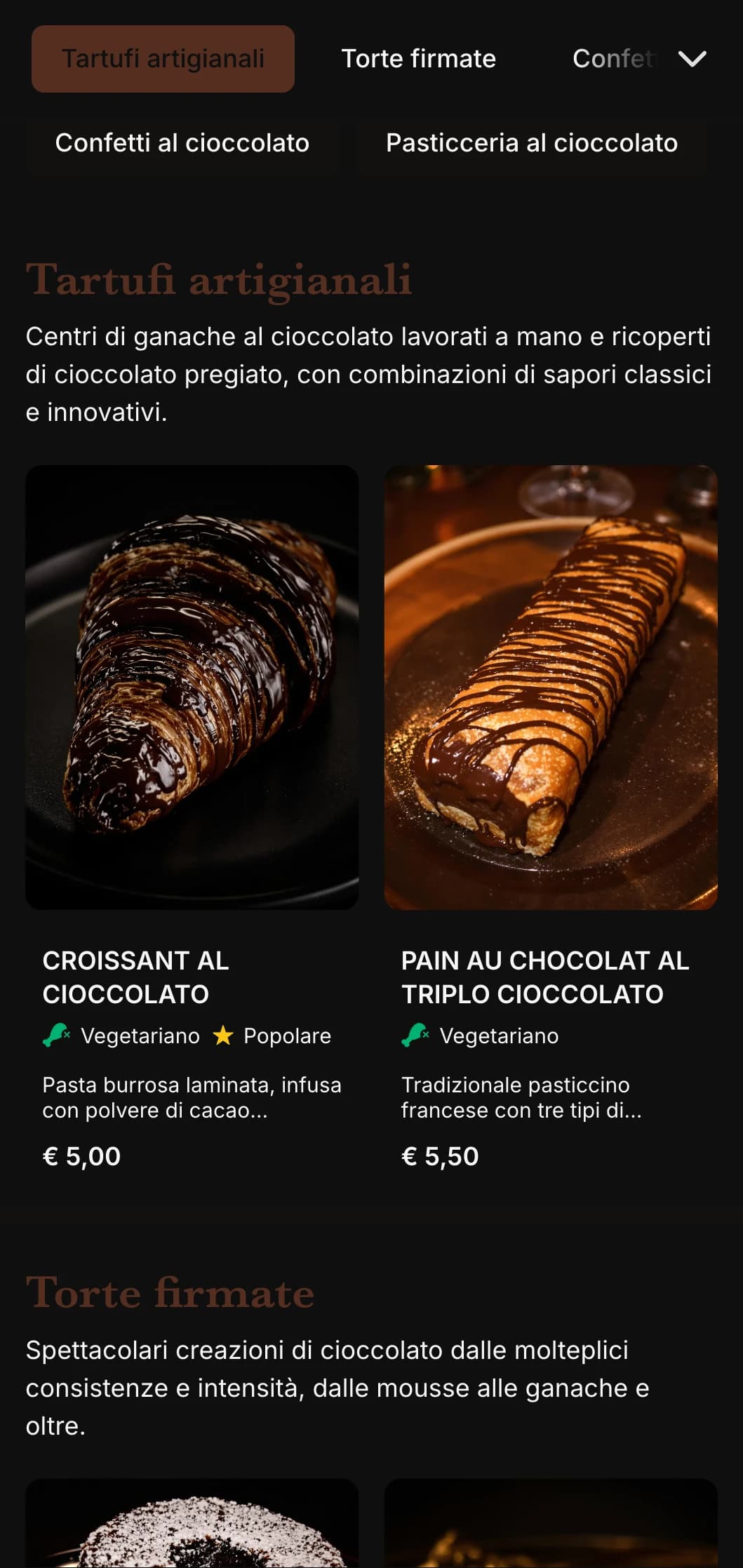Click the Vegetariano leaf icon under Croissant al Cioccolato
The height and width of the screenshot is (1568, 743).
tap(55, 1034)
